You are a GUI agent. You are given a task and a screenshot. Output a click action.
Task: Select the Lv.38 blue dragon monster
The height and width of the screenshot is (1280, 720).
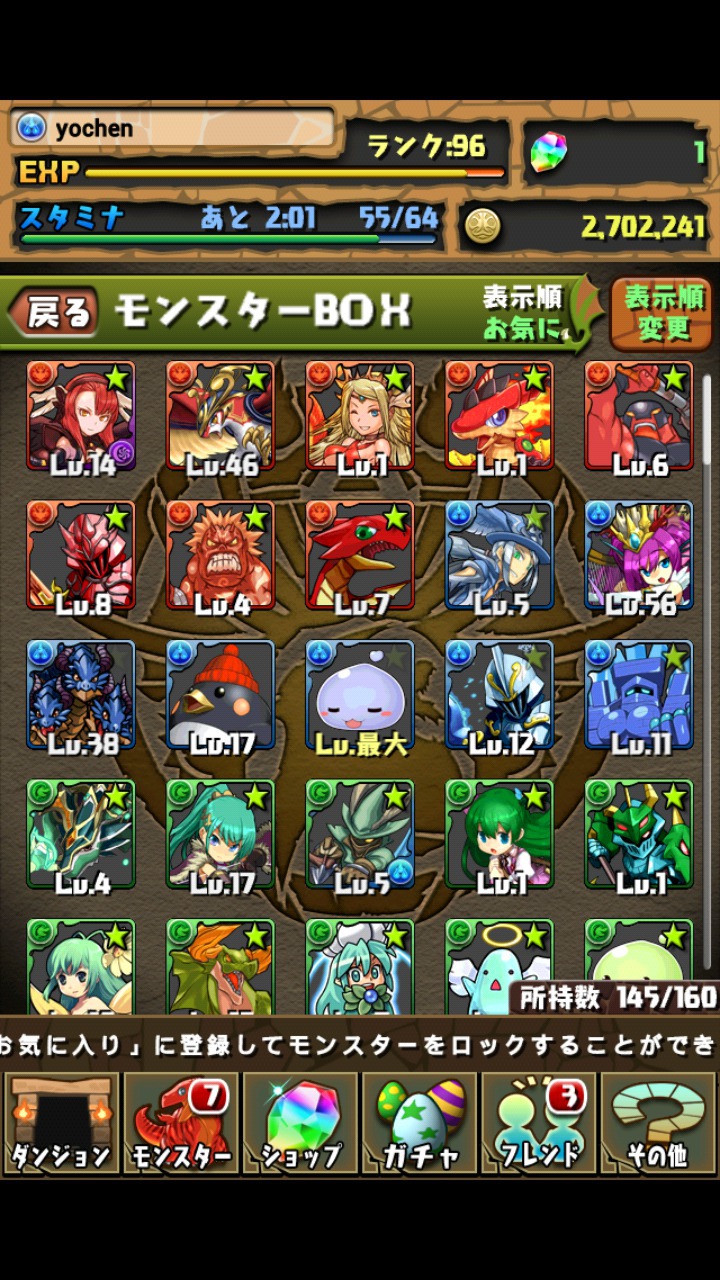(81, 695)
